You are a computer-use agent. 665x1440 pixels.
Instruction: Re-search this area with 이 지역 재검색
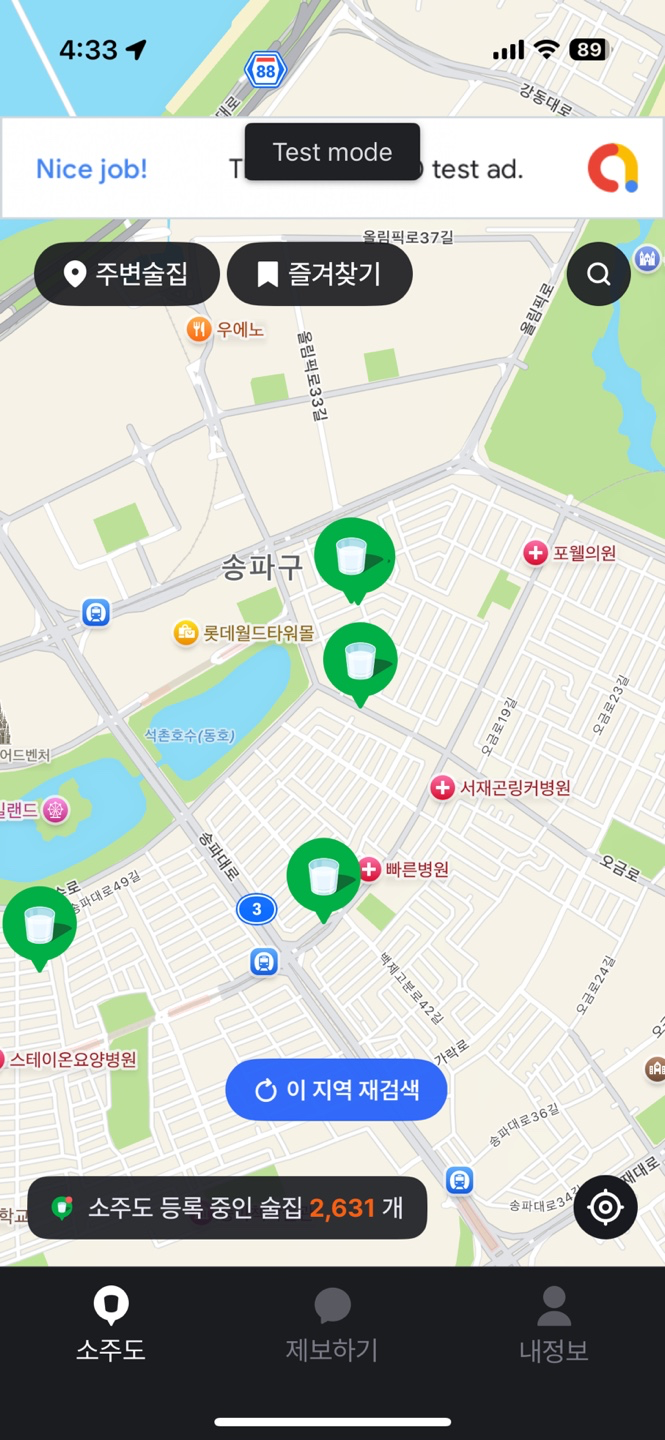tap(336, 1090)
